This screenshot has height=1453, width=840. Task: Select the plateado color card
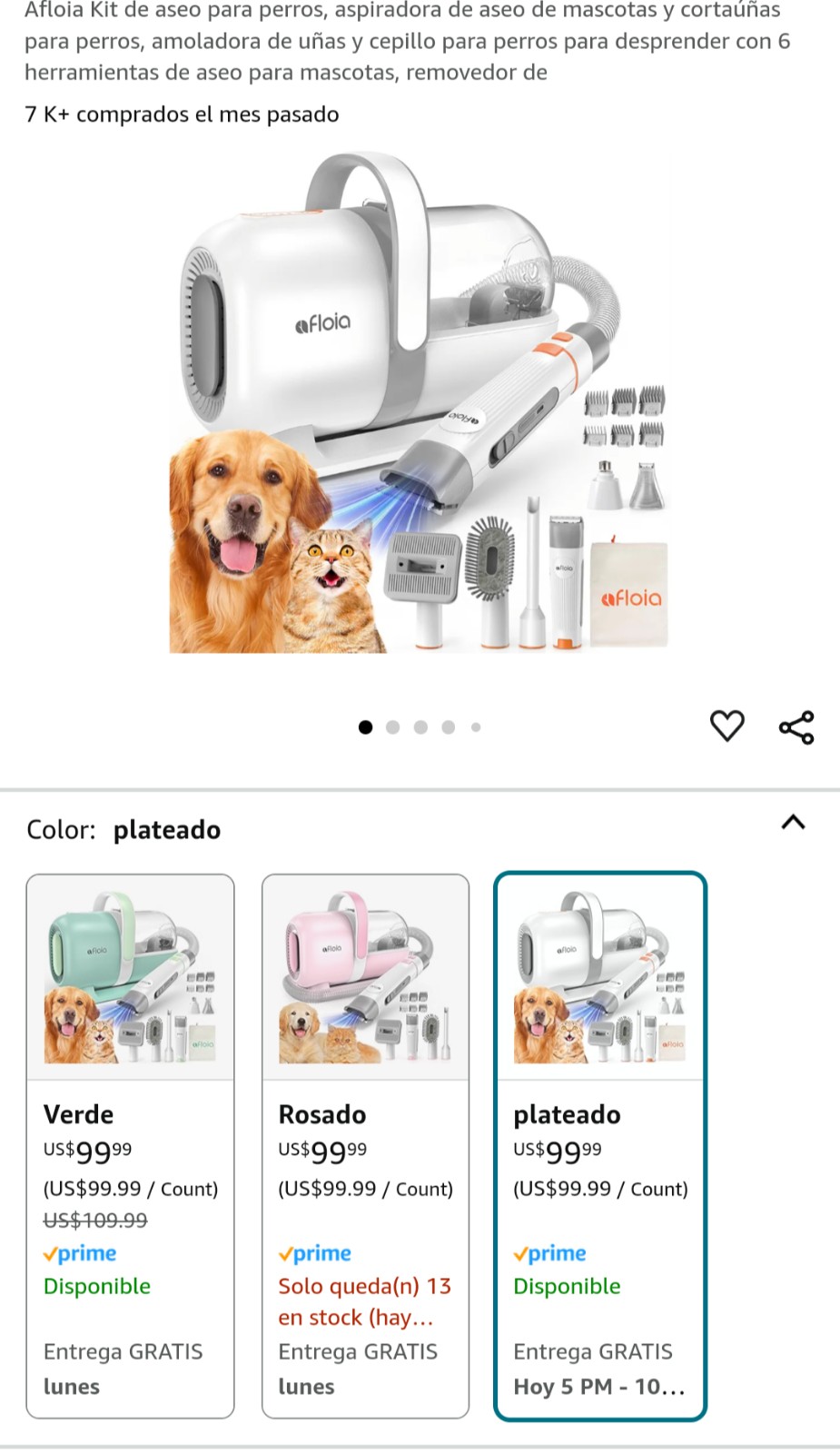pyautogui.click(x=600, y=1146)
